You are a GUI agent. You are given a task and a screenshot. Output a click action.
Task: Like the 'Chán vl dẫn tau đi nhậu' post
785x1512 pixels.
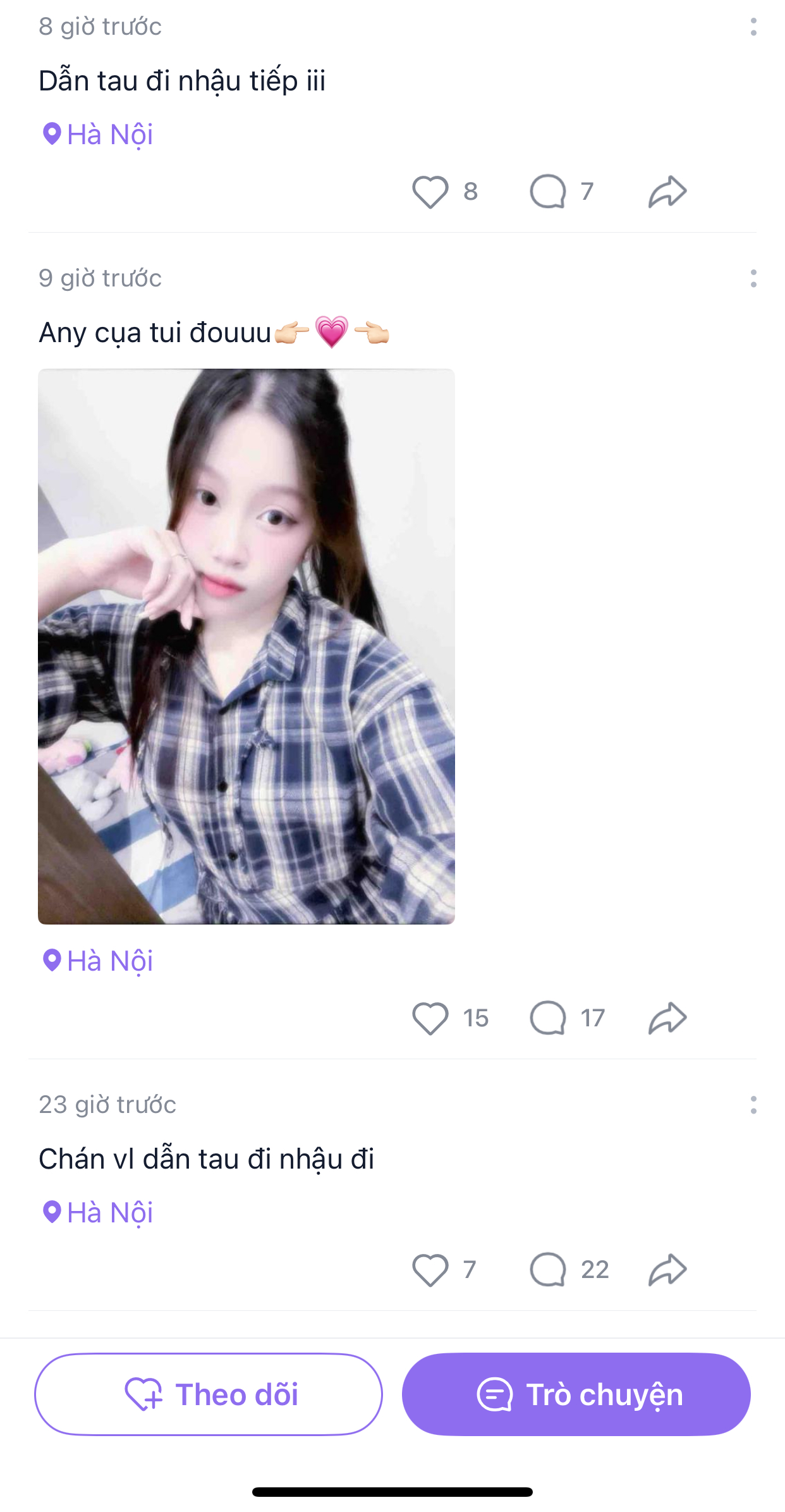(430, 1270)
